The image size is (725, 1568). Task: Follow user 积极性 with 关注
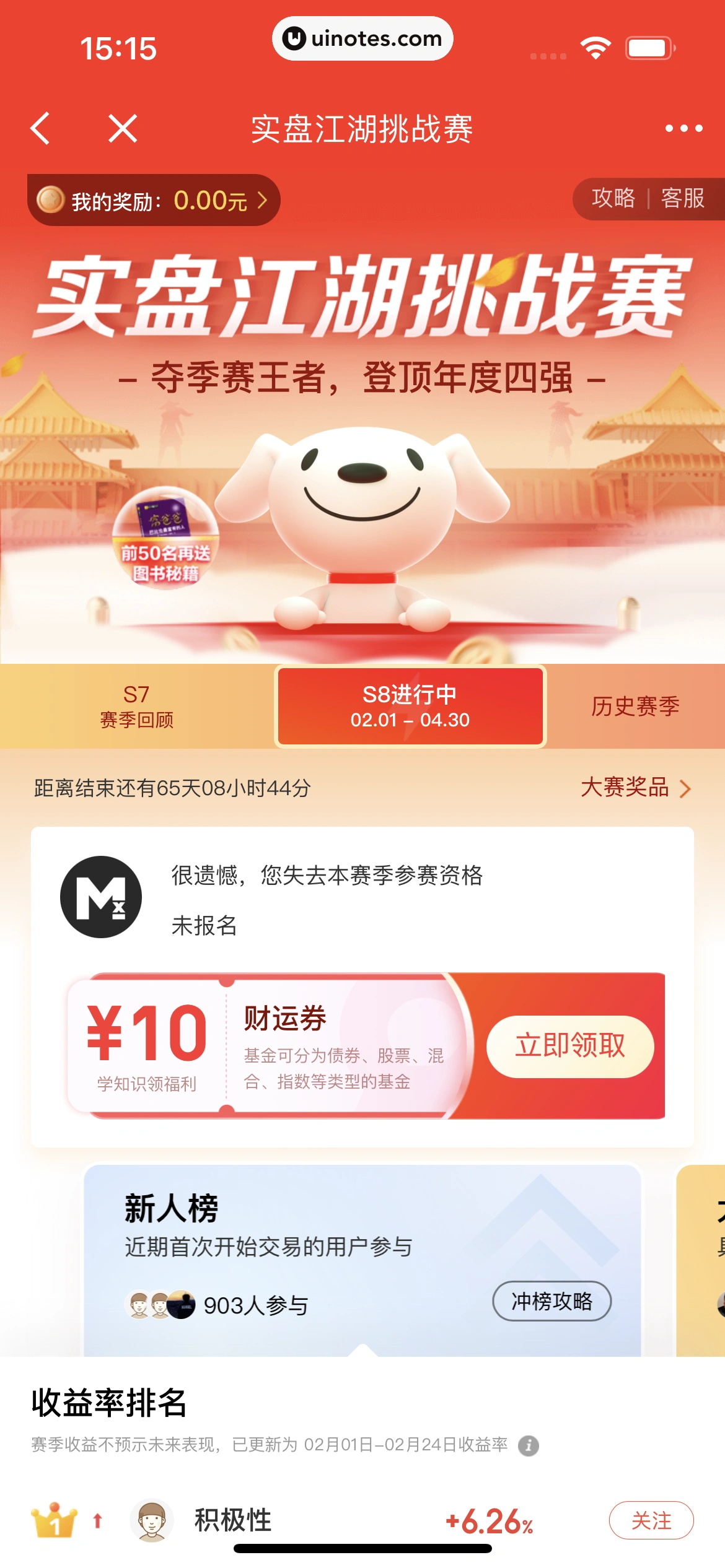tap(651, 1520)
